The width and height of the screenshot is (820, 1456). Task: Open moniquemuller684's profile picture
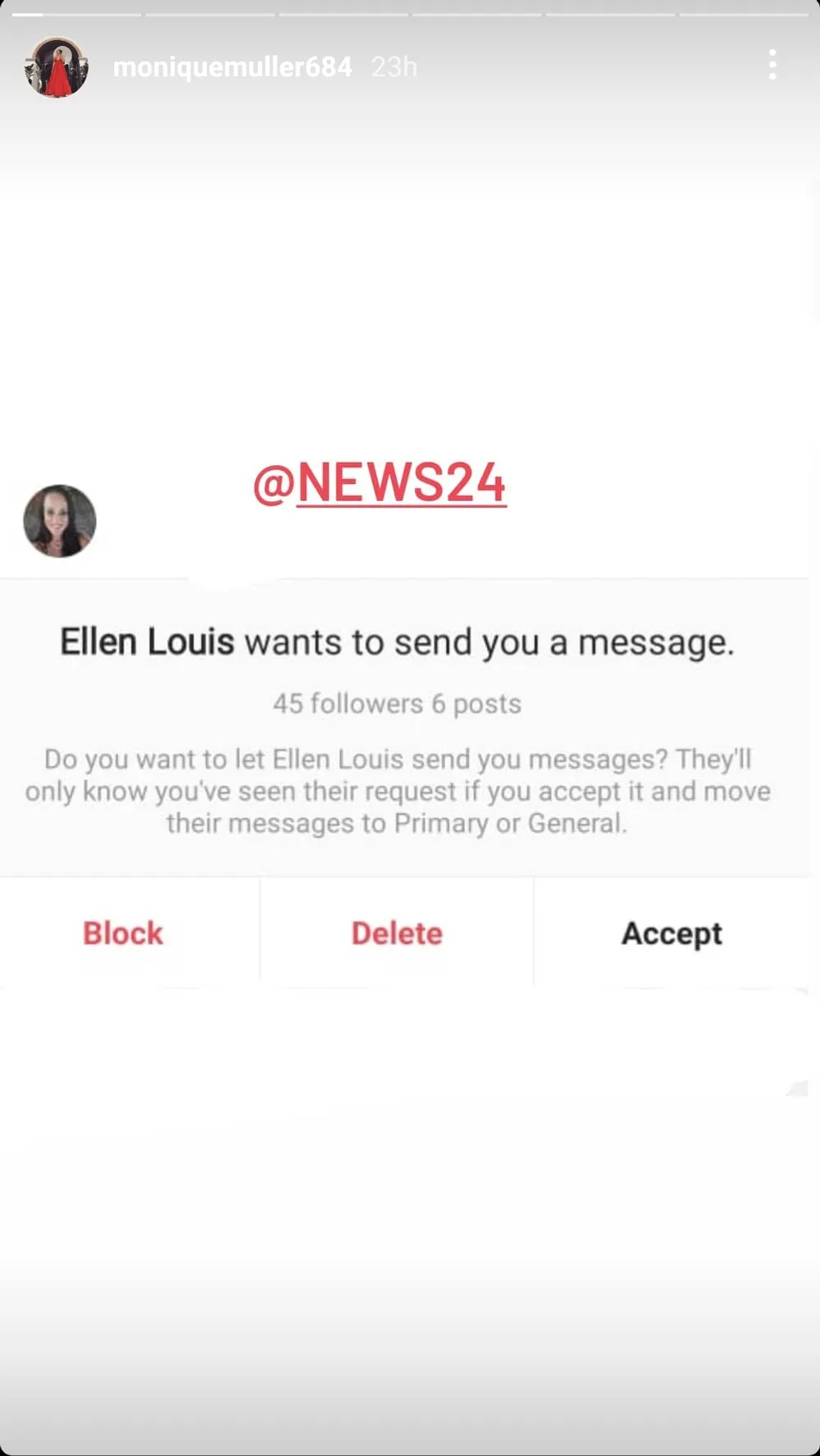(57, 67)
